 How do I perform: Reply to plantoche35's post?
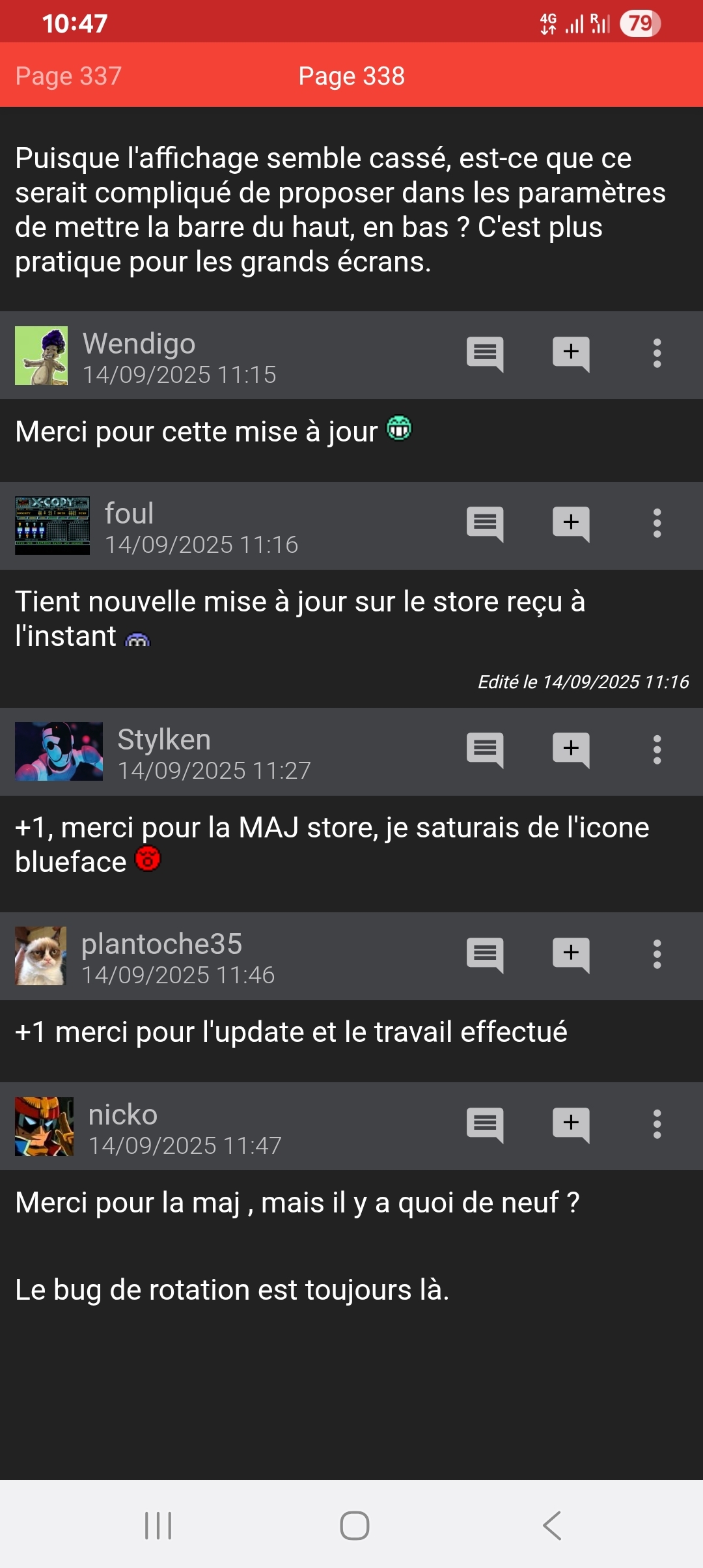485,955
